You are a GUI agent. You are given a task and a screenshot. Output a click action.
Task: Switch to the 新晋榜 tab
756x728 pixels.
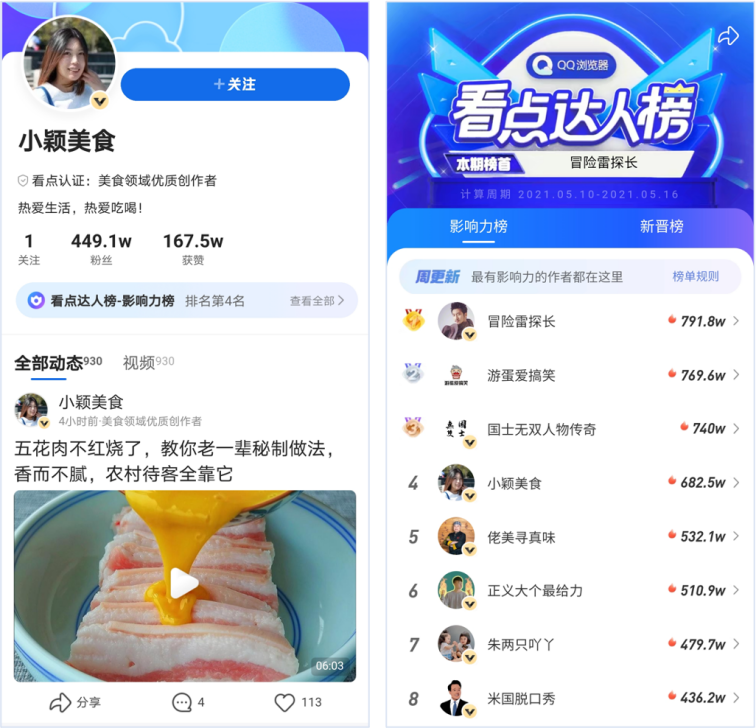661,227
